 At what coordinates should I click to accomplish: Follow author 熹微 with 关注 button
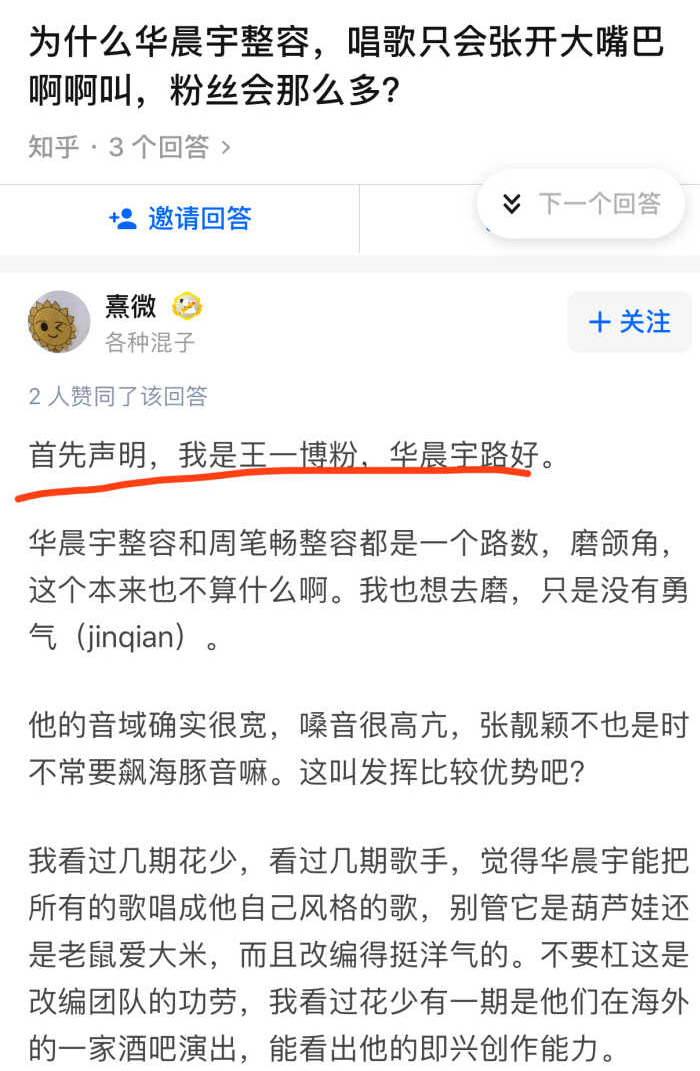point(629,322)
